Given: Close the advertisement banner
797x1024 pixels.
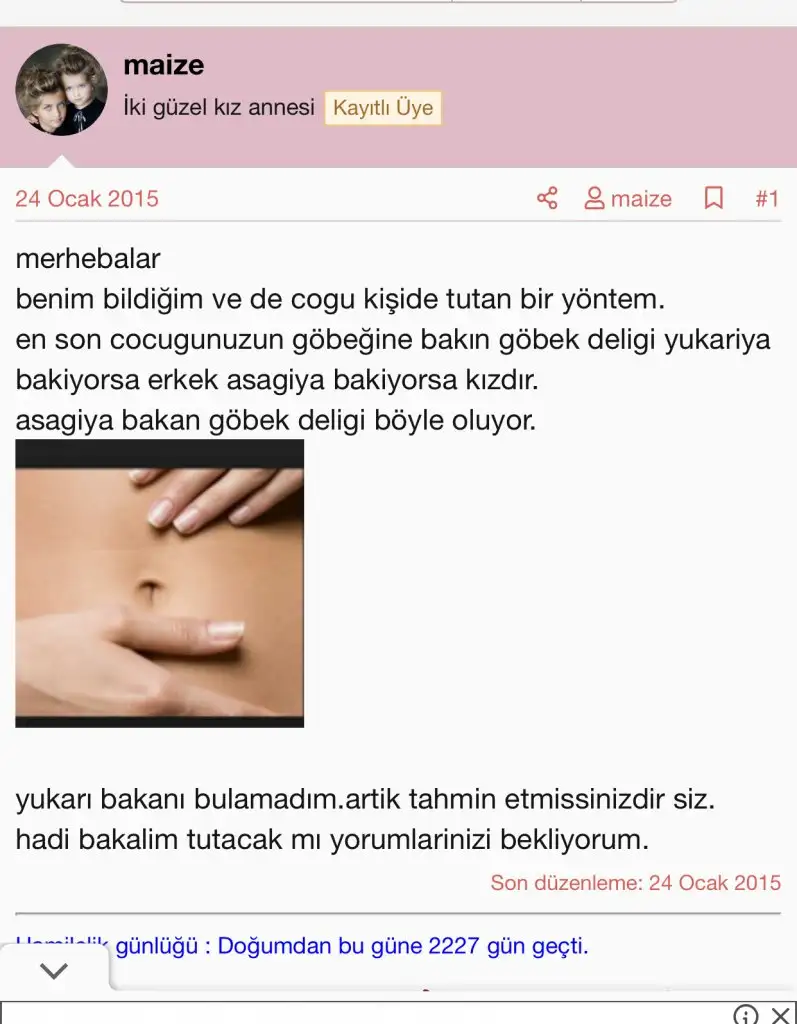Looking at the screenshot, I should (780, 1015).
